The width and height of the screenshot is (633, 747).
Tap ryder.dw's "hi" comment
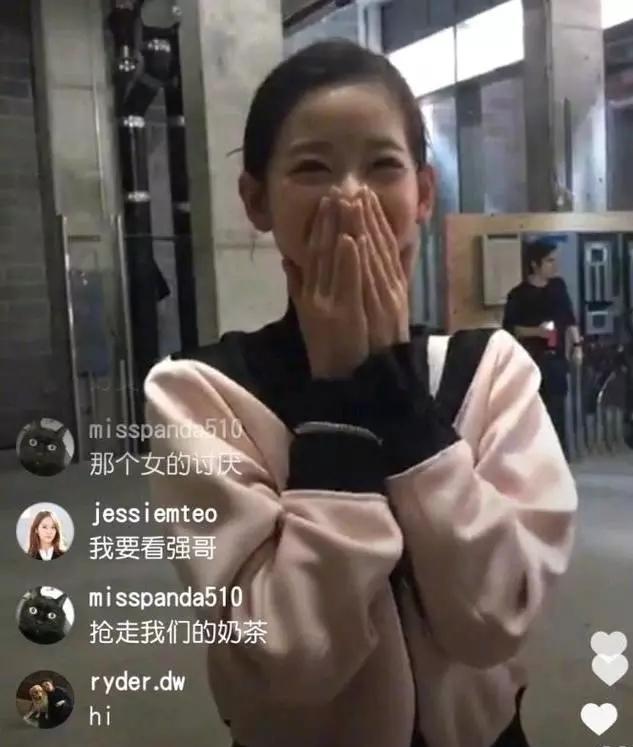100,715
